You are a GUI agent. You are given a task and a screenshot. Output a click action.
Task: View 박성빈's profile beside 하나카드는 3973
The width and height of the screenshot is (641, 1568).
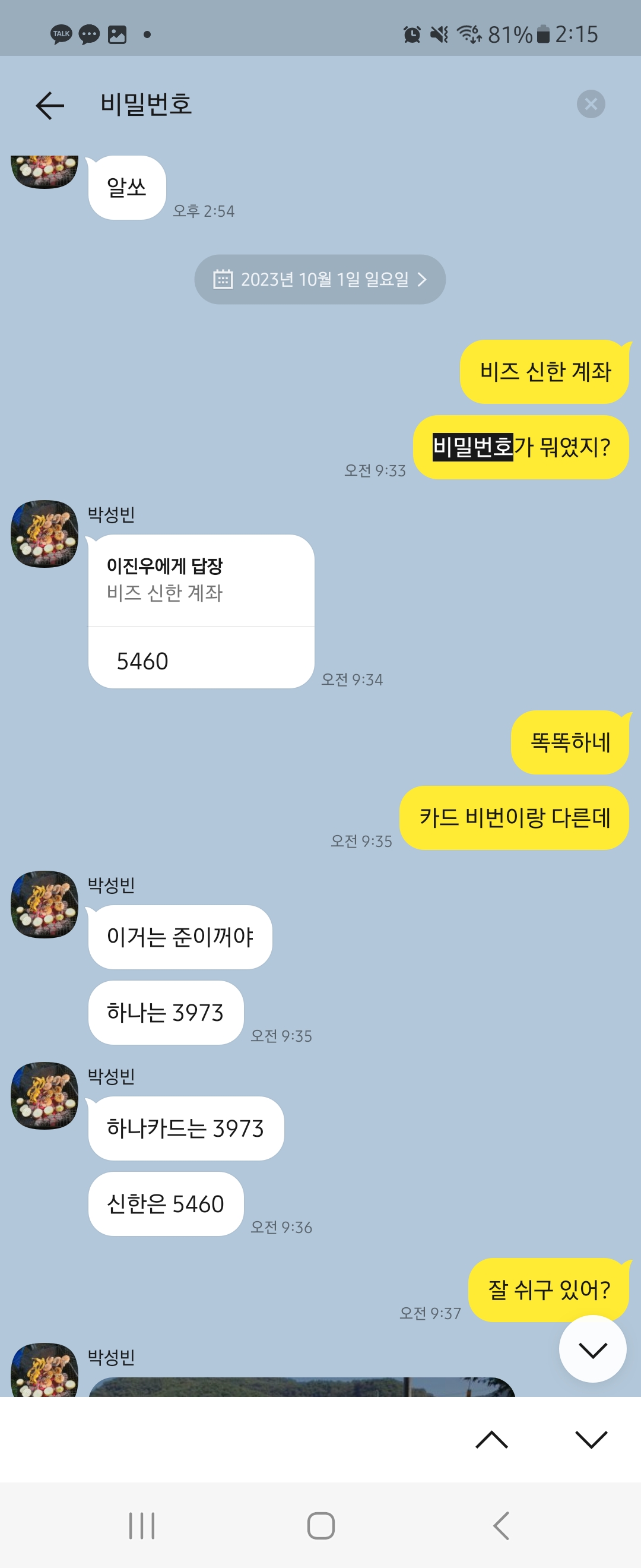pos(45,1096)
